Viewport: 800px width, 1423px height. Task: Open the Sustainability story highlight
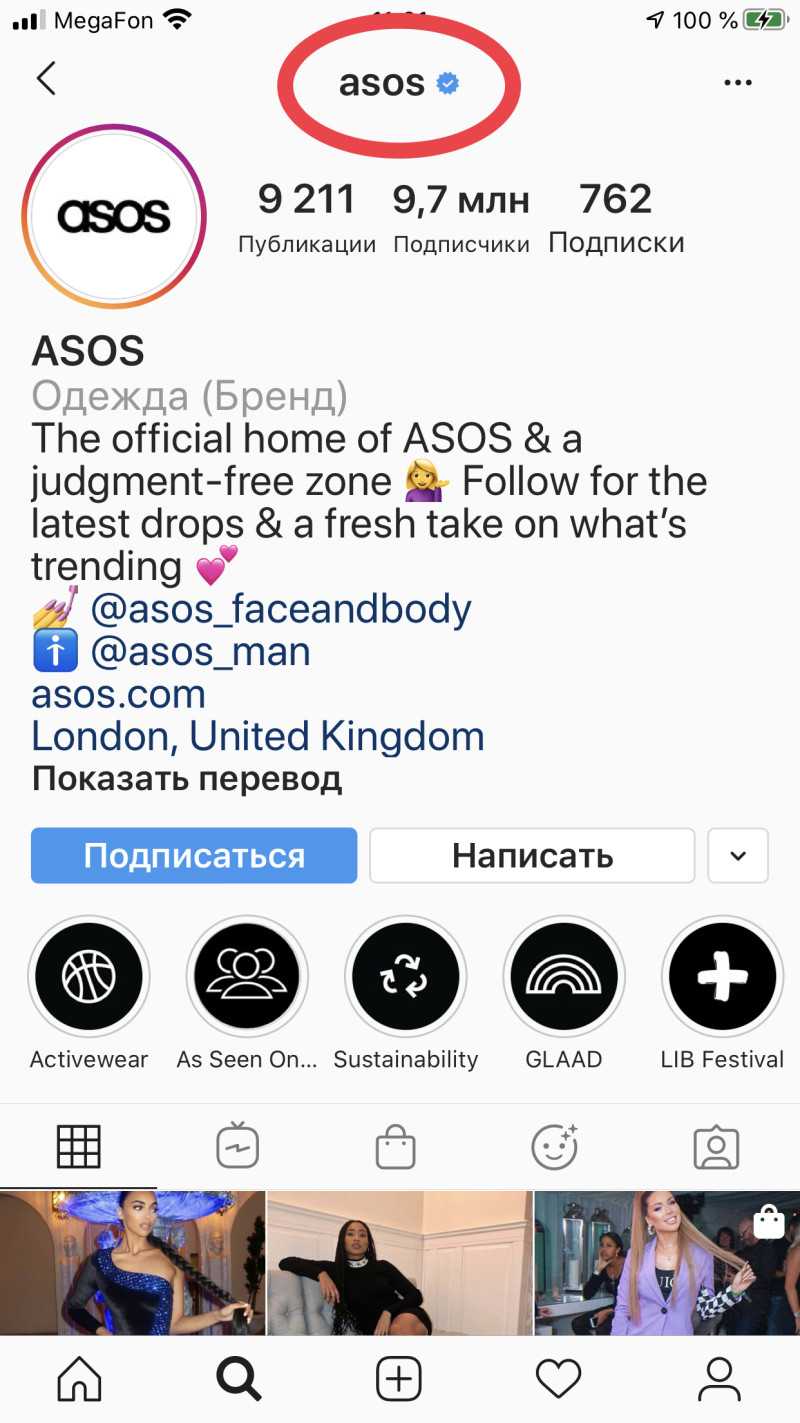tap(405, 977)
